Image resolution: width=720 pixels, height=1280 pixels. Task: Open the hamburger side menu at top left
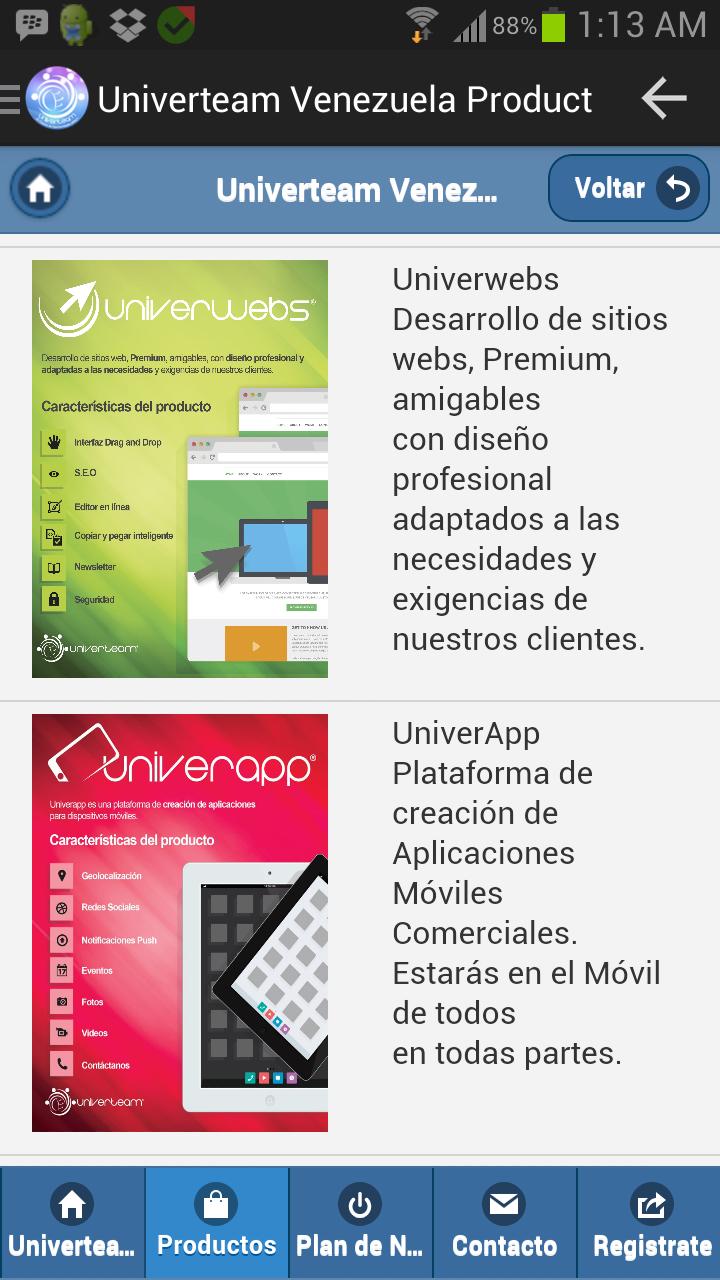click(8, 98)
